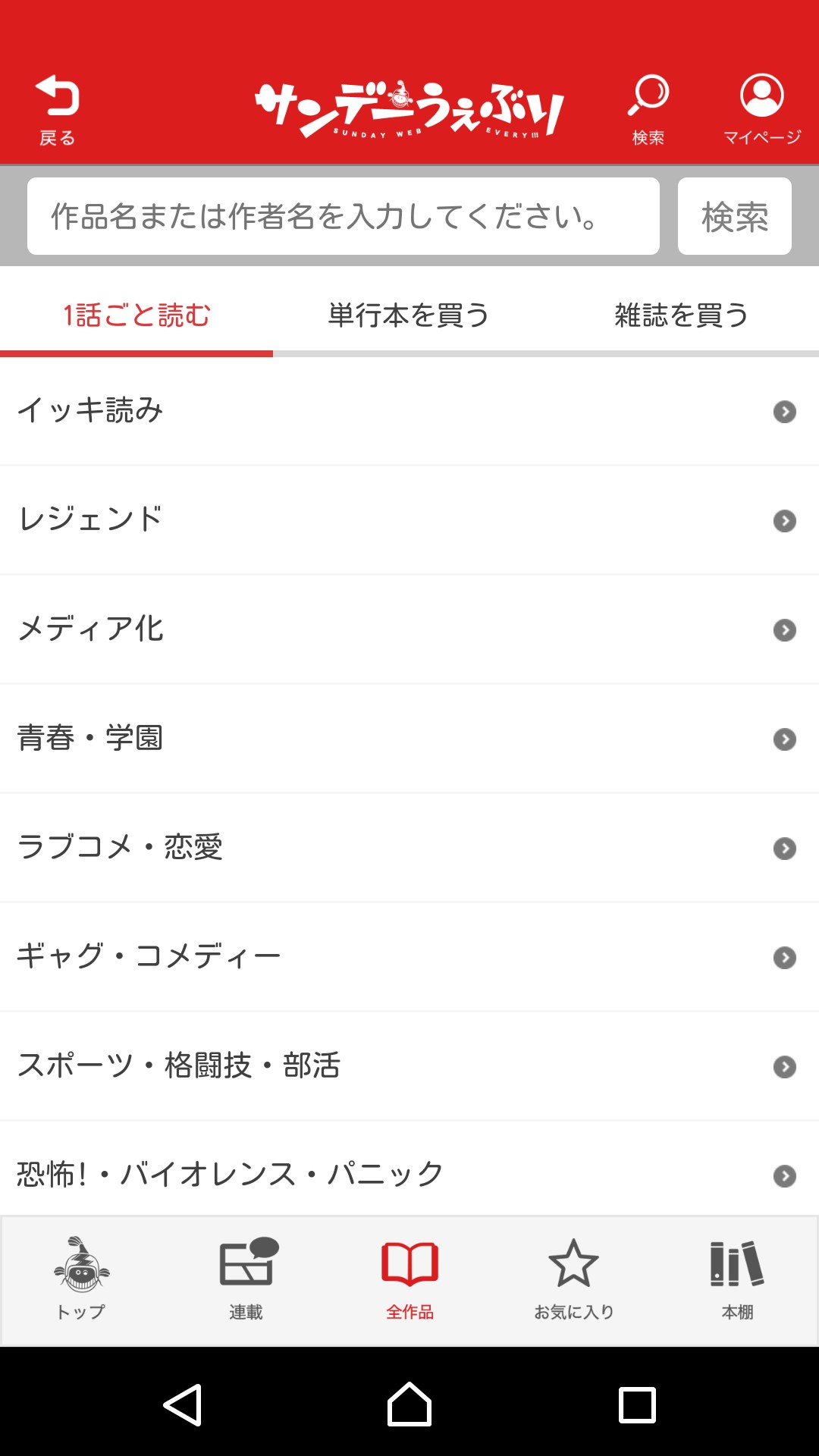Open the レジェンド category
Viewport: 819px width, 1456px height.
point(409,520)
